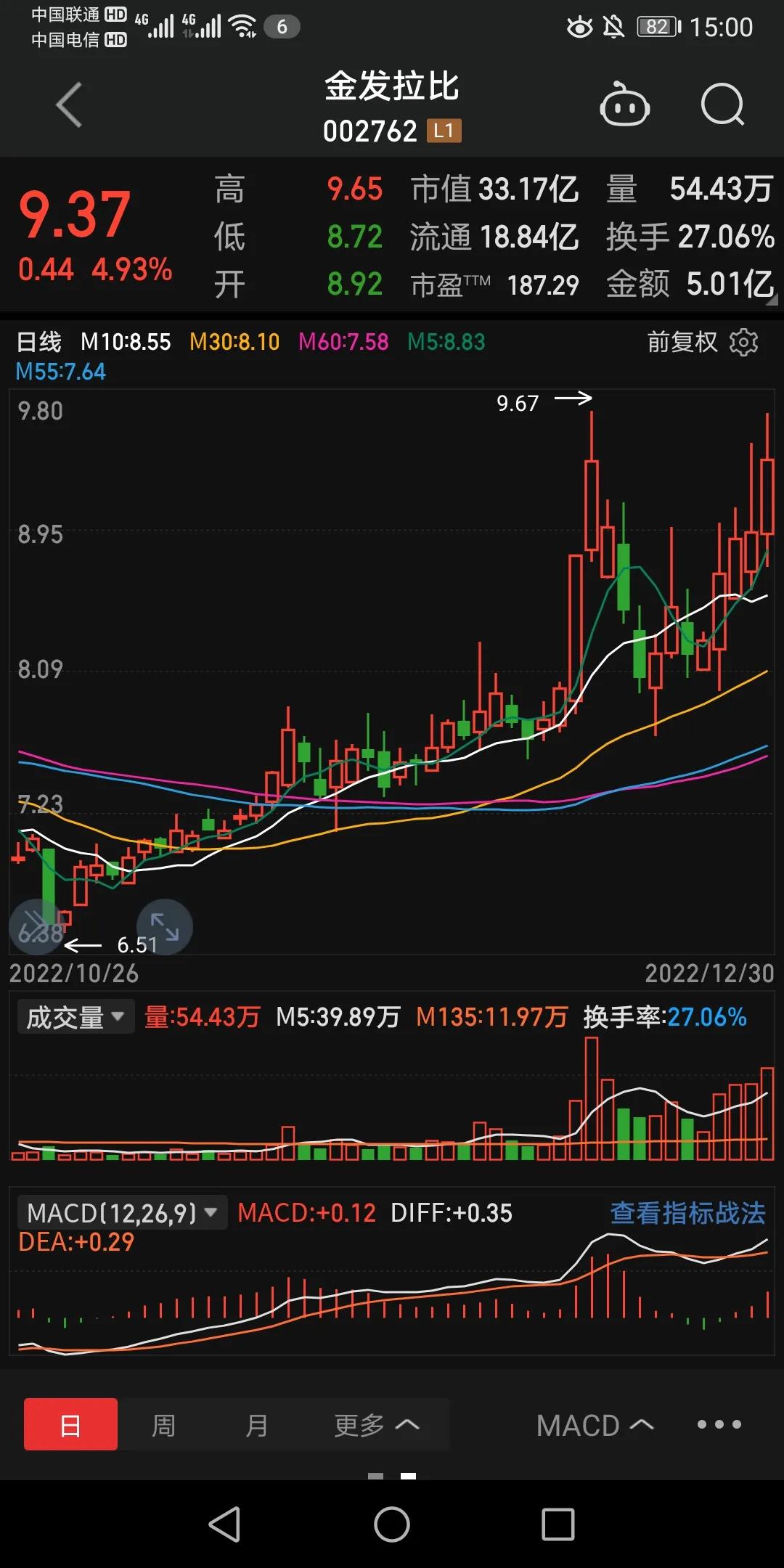Expand the chart to fullscreen
Viewport: 784px width, 1568px height.
tap(165, 927)
